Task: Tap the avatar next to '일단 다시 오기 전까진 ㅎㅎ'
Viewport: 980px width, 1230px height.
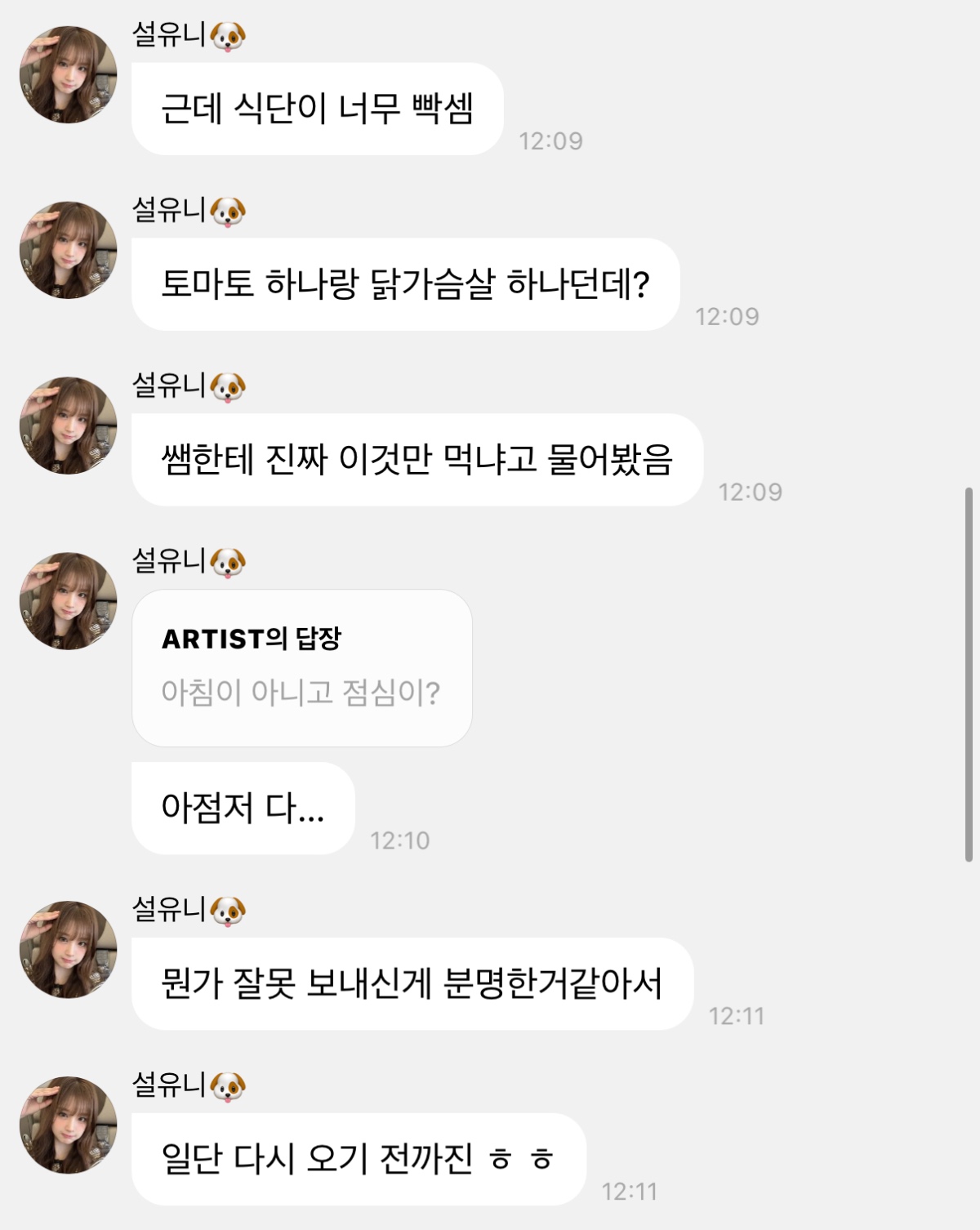Action: (68, 1125)
